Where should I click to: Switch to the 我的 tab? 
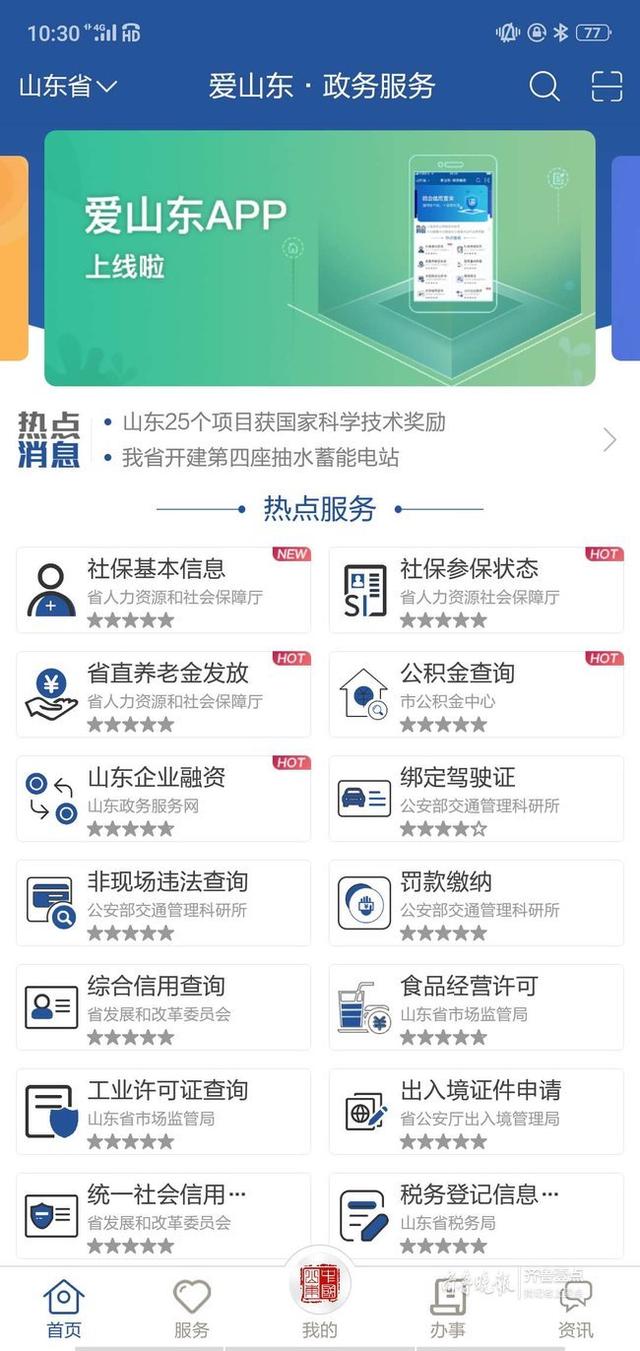click(x=320, y=1300)
